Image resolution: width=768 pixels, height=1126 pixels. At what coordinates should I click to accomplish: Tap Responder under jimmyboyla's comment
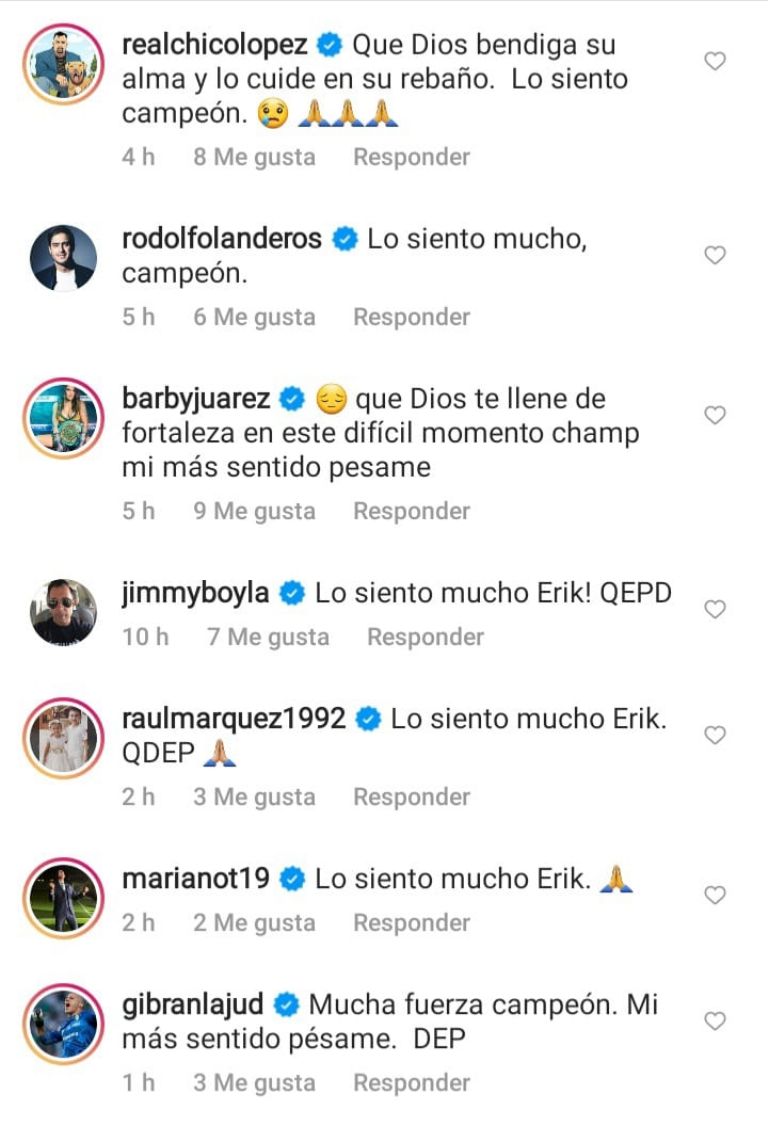tap(425, 637)
